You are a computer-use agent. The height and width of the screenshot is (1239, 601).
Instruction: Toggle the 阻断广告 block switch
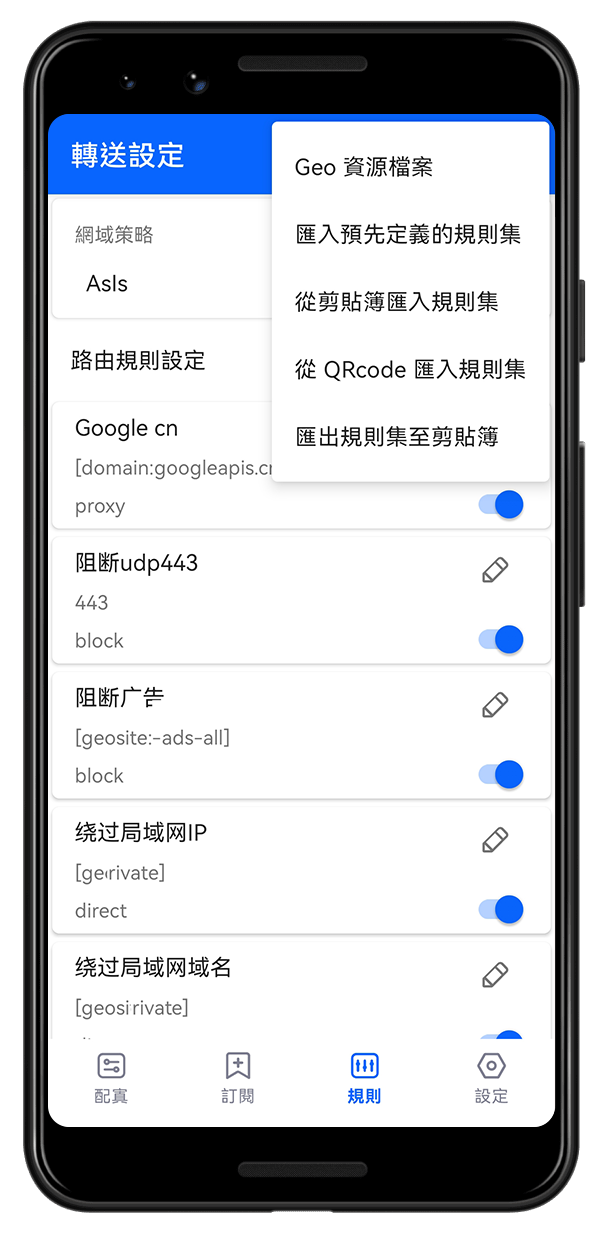tap(501, 774)
